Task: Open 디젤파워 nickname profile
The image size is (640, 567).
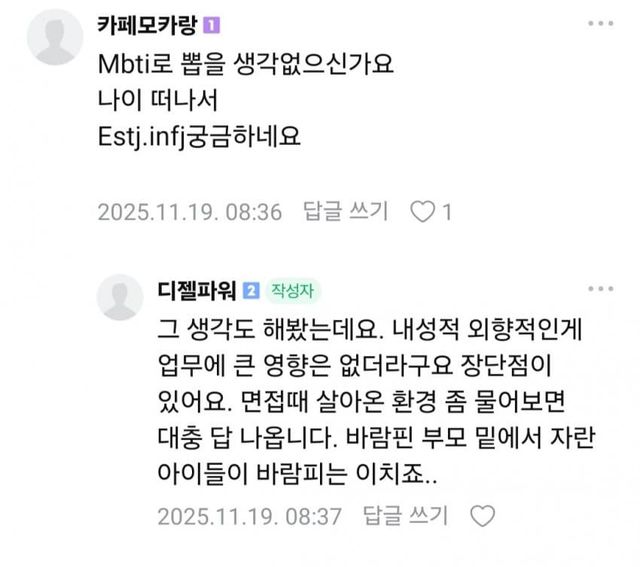Action: (x=196, y=290)
